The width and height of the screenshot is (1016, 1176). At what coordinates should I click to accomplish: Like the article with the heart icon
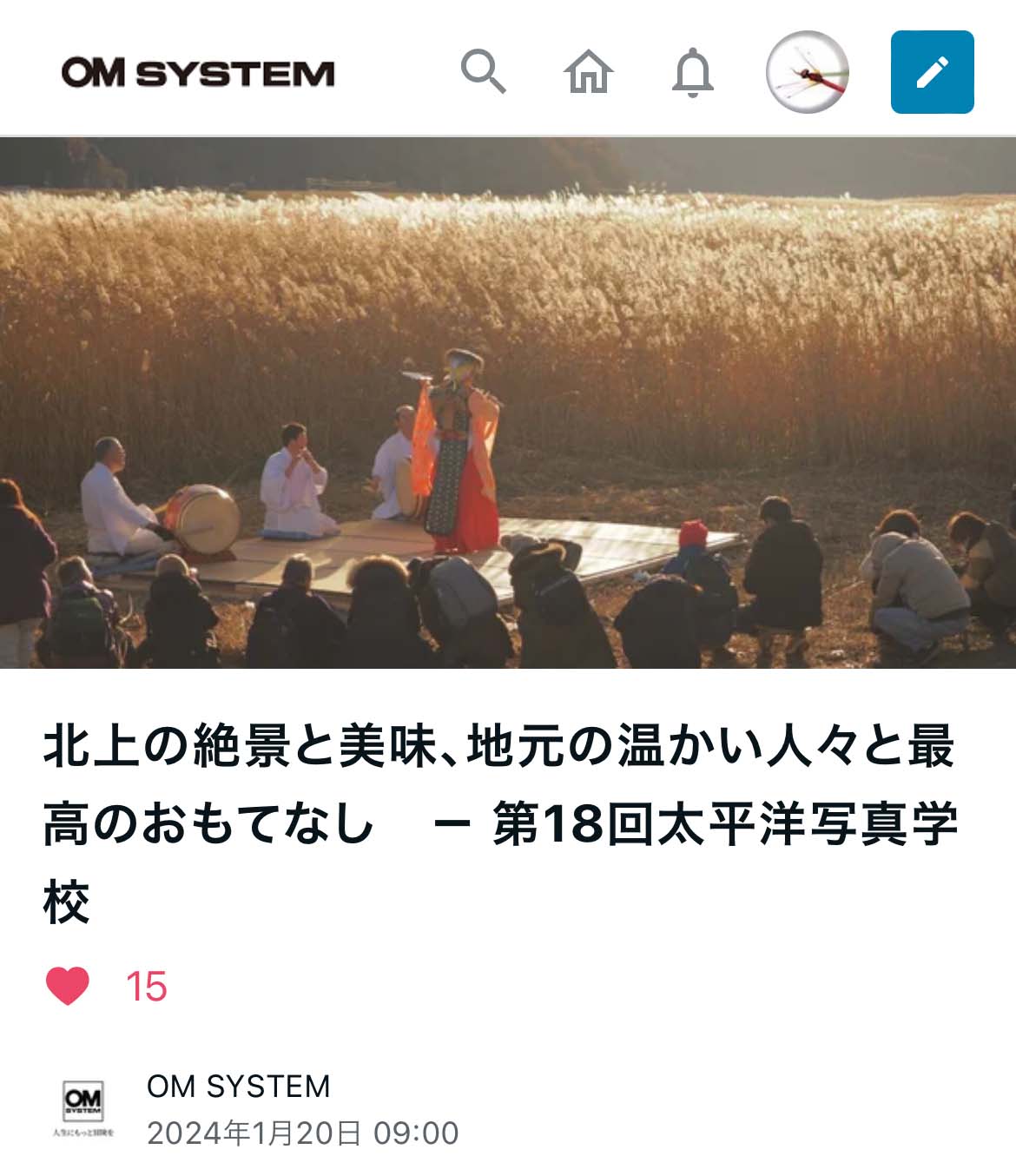[x=68, y=986]
